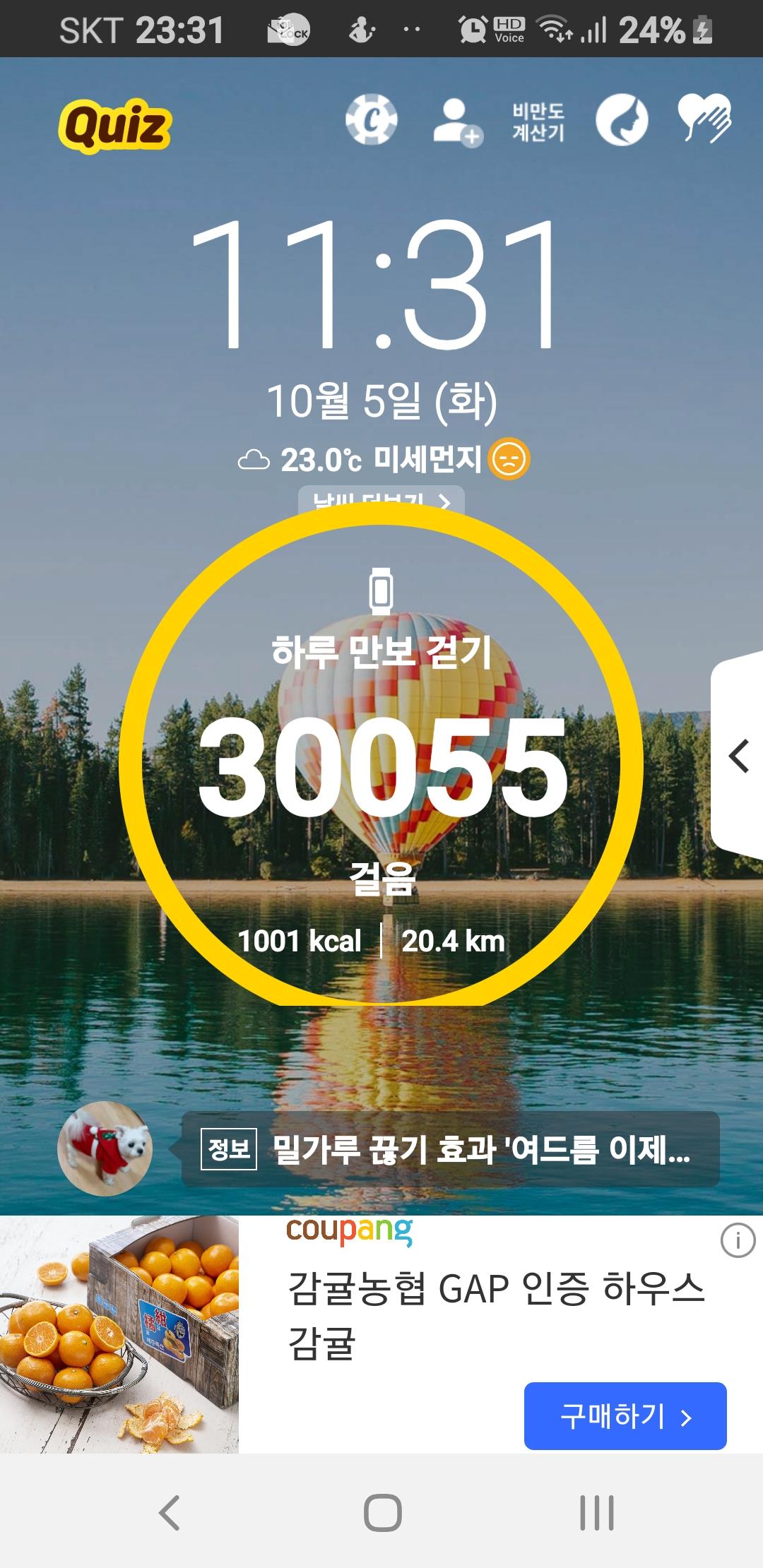The height and width of the screenshot is (1568, 763).
Task: Tap the heart with hand icon
Action: [x=704, y=119]
